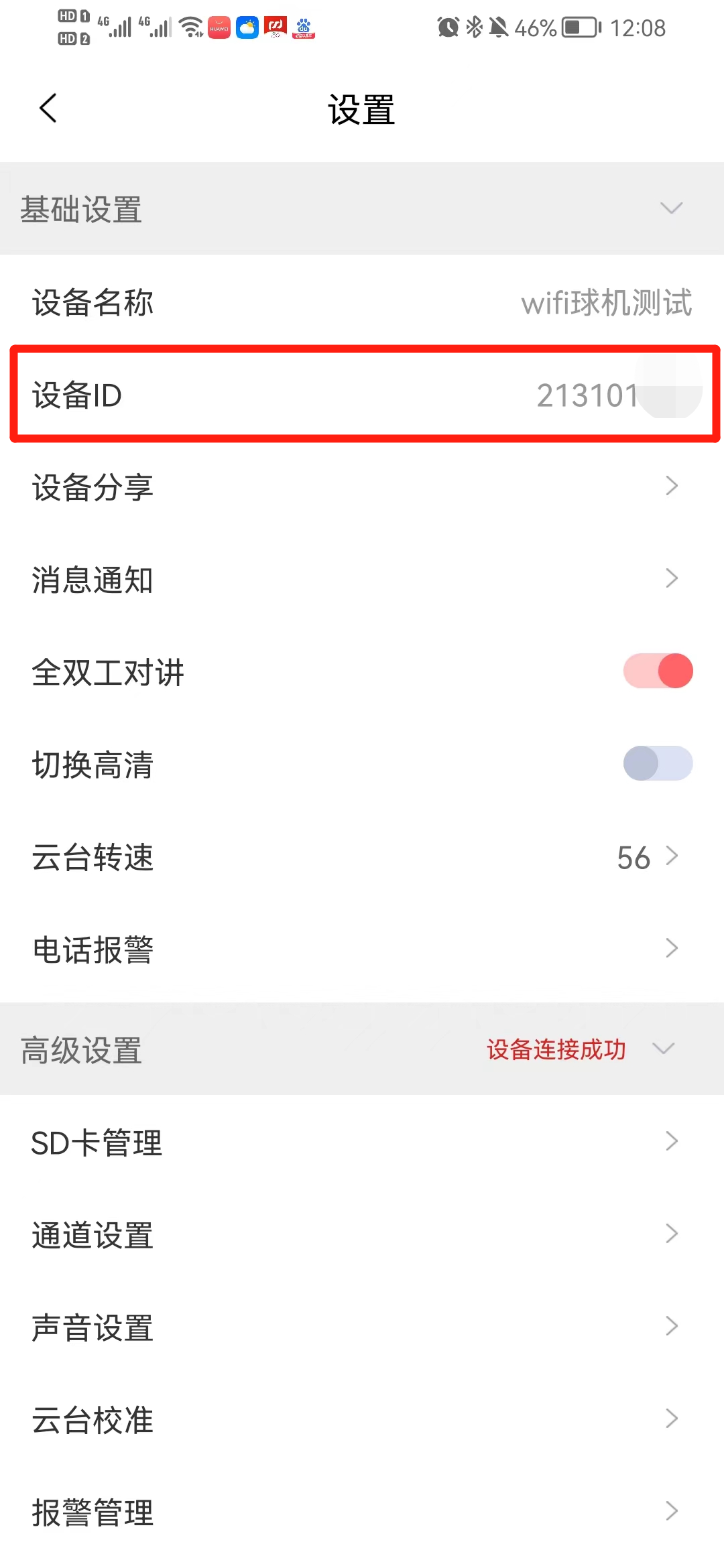
Task: Collapse the 基础设置 section
Action: (670, 208)
